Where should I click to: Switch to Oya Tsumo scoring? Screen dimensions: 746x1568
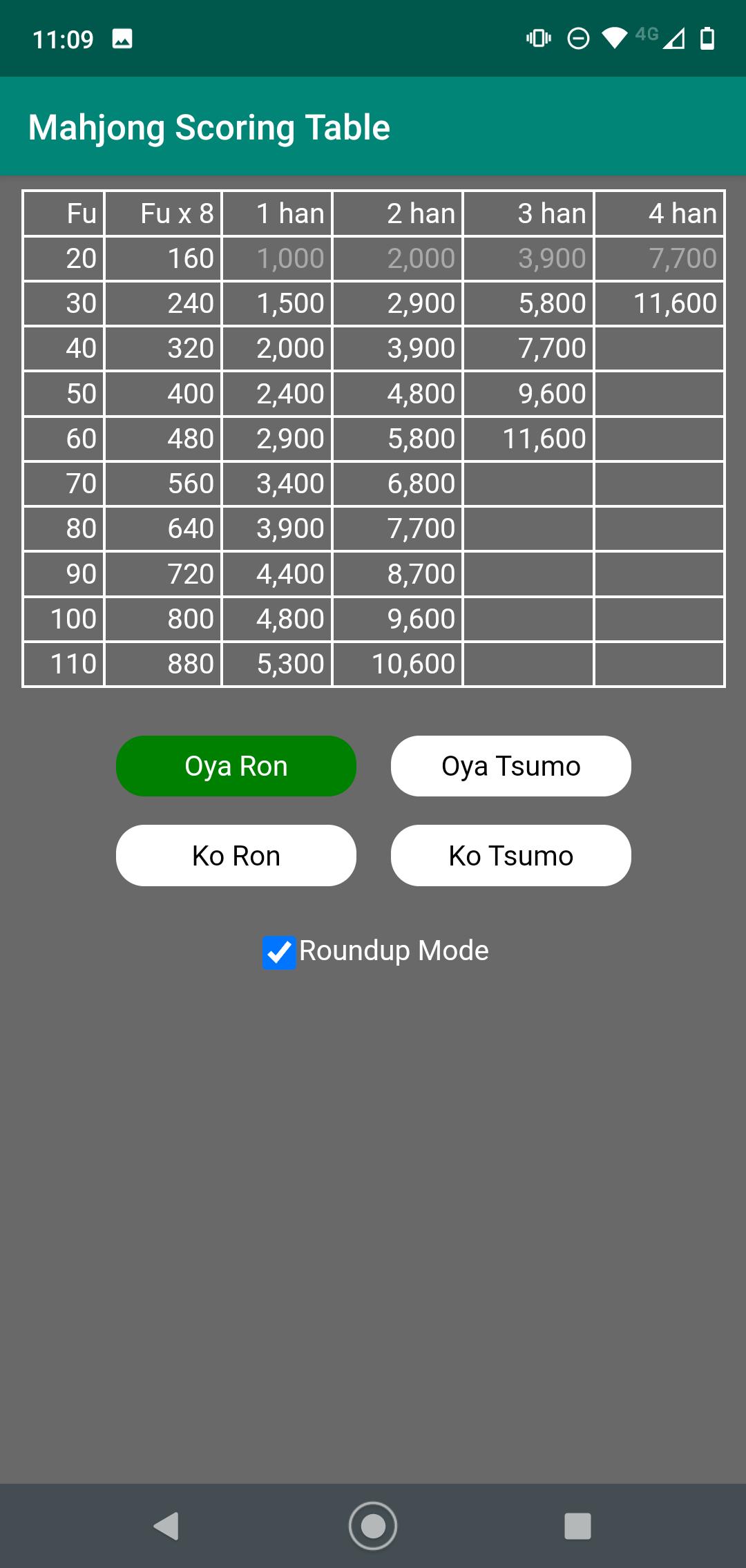click(x=510, y=766)
